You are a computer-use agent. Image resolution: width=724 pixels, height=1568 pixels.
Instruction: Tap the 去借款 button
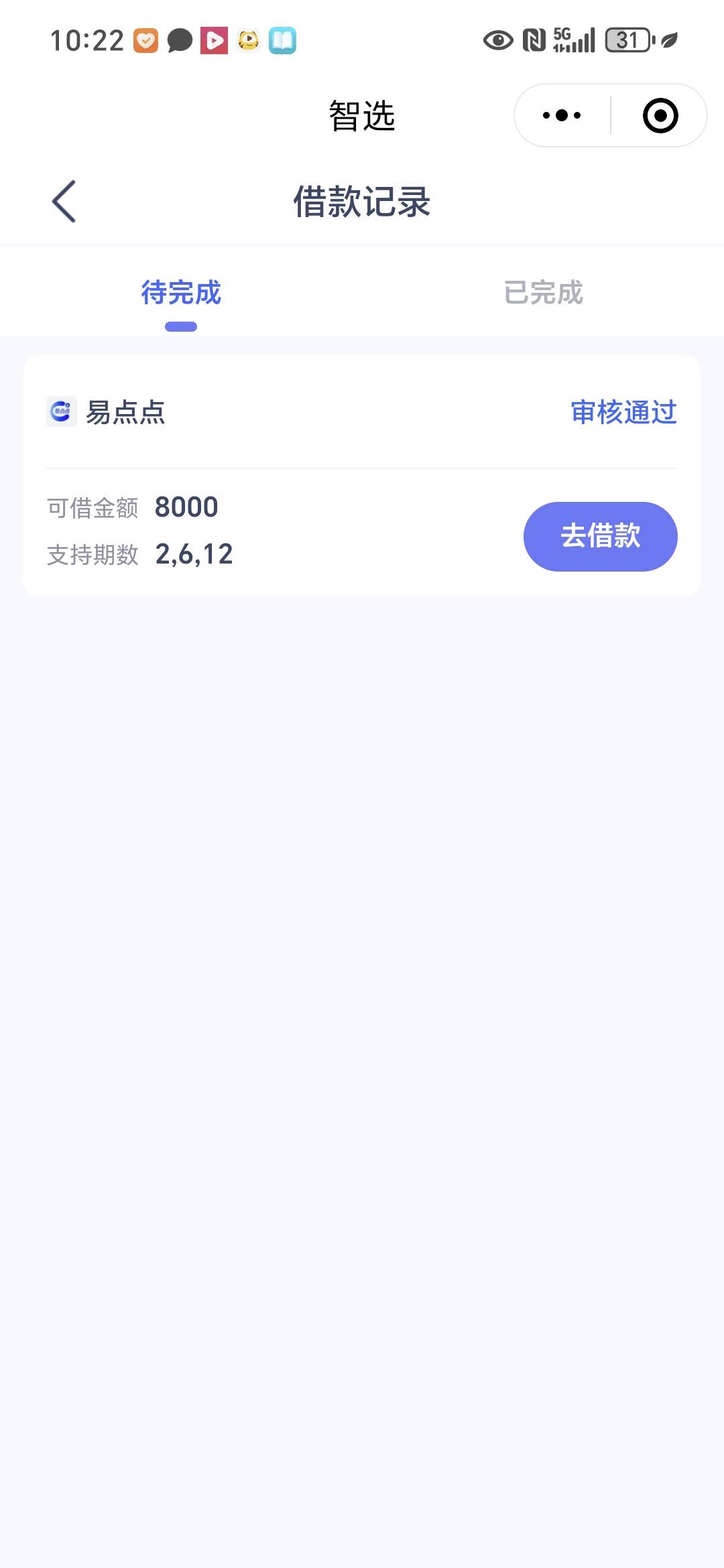coord(600,536)
